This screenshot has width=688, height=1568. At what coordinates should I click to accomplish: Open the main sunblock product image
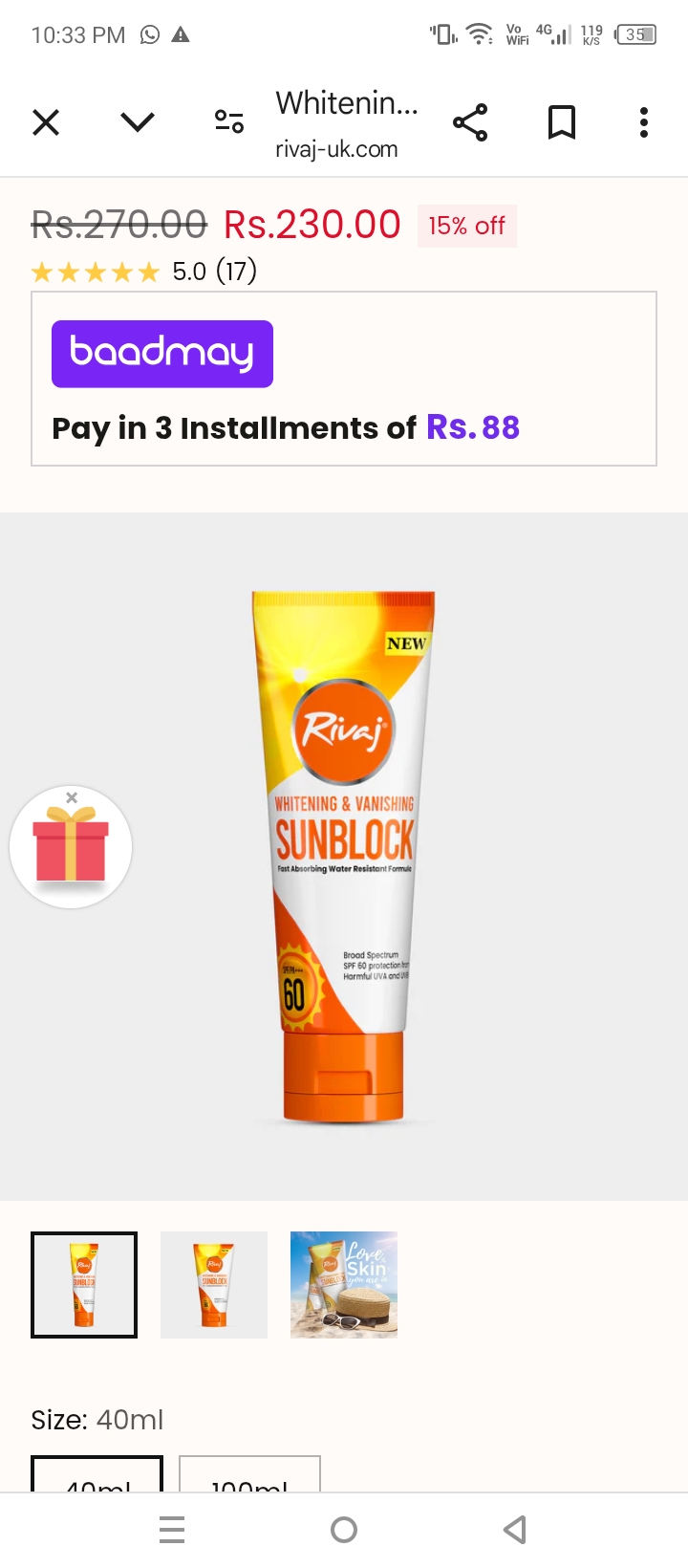tap(344, 856)
